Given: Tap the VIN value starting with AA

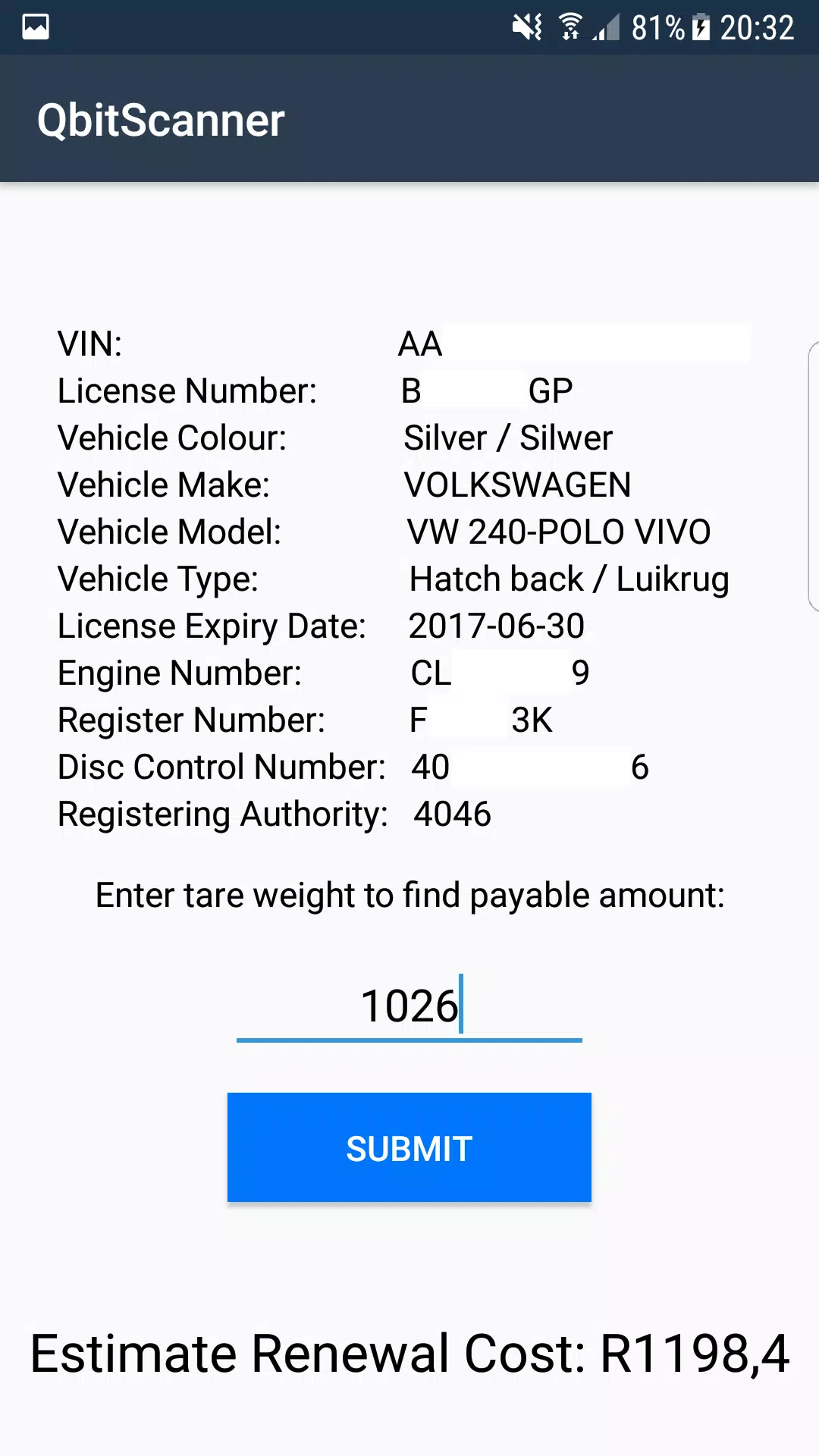Looking at the screenshot, I should [x=422, y=344].
